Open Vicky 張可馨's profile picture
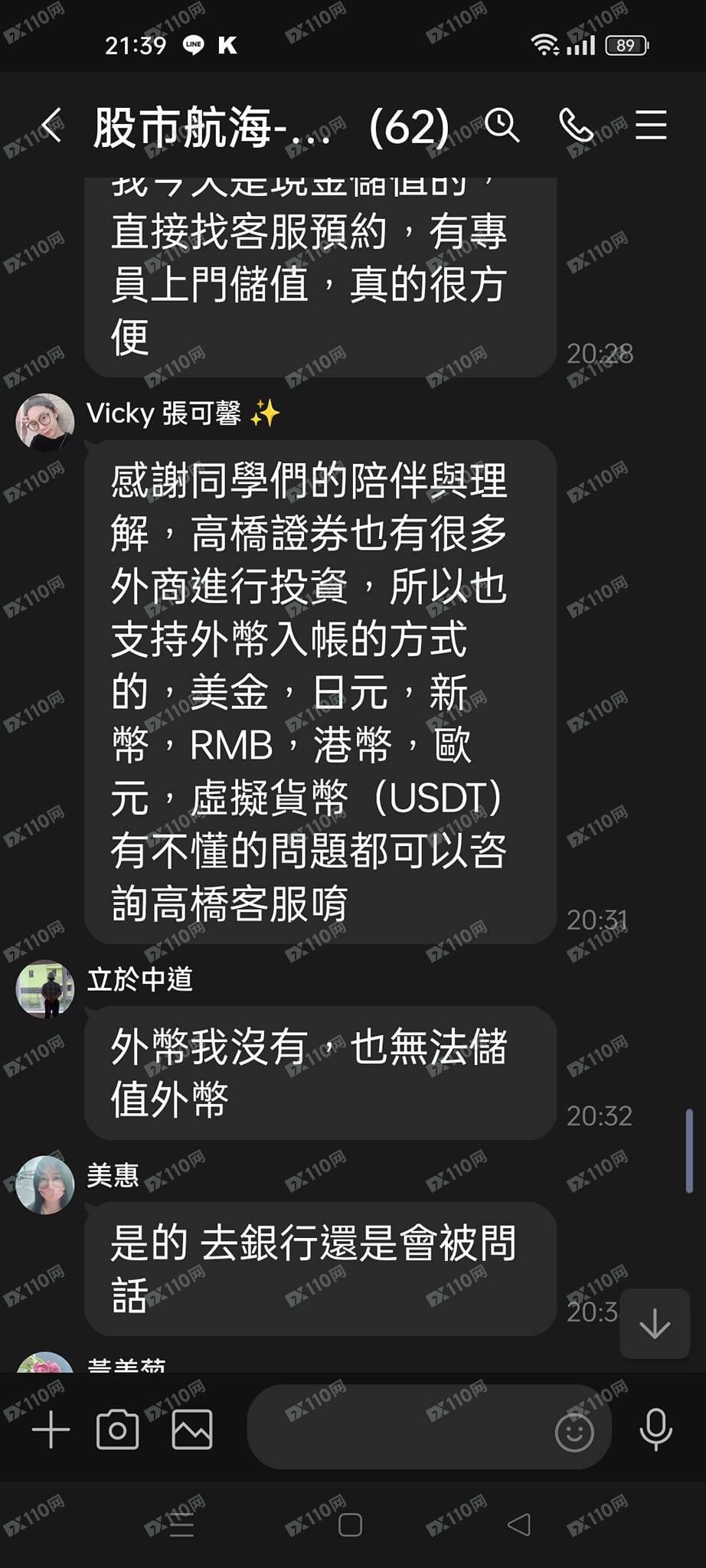 (45, 423)
